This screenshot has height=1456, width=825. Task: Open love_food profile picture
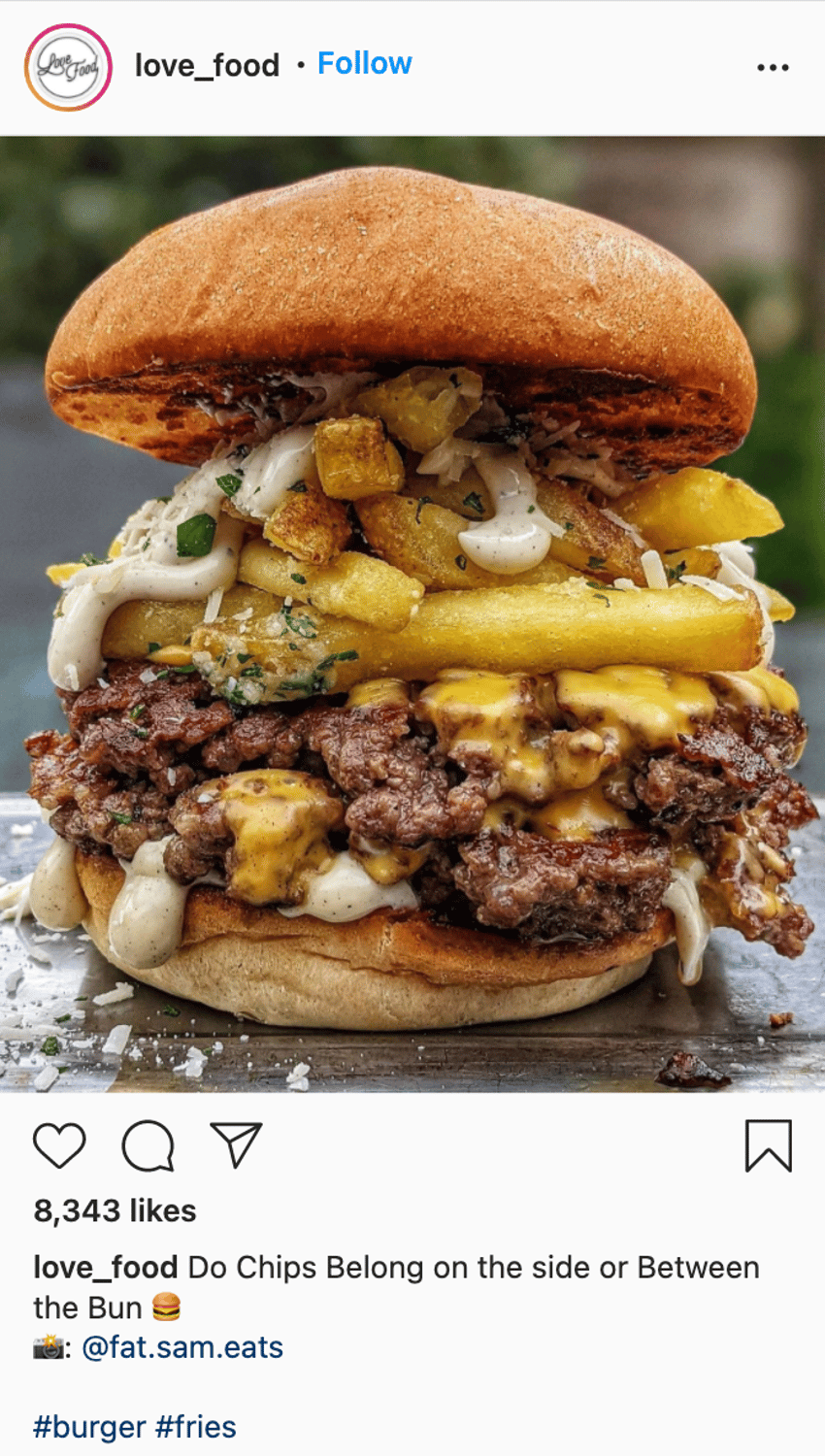point(68,67)
